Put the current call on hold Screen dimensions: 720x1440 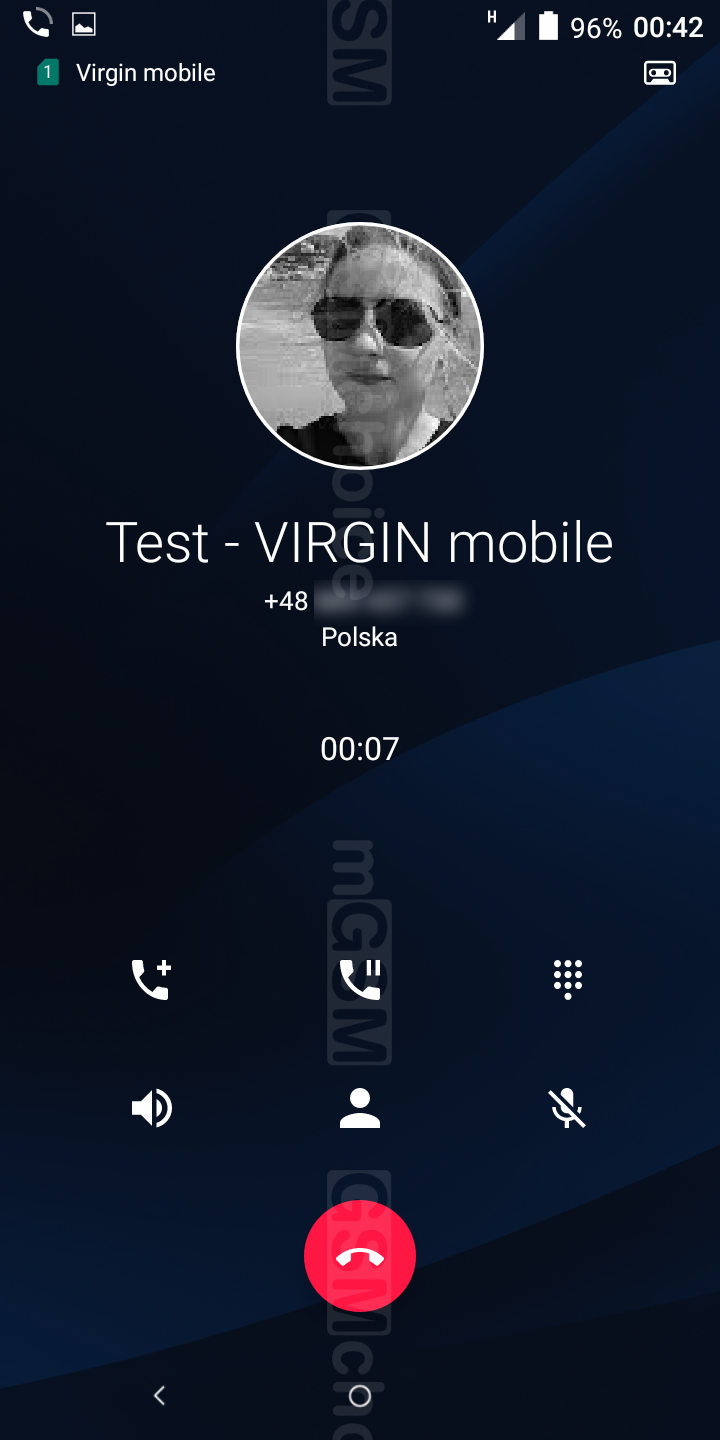[x=360, y=979]
